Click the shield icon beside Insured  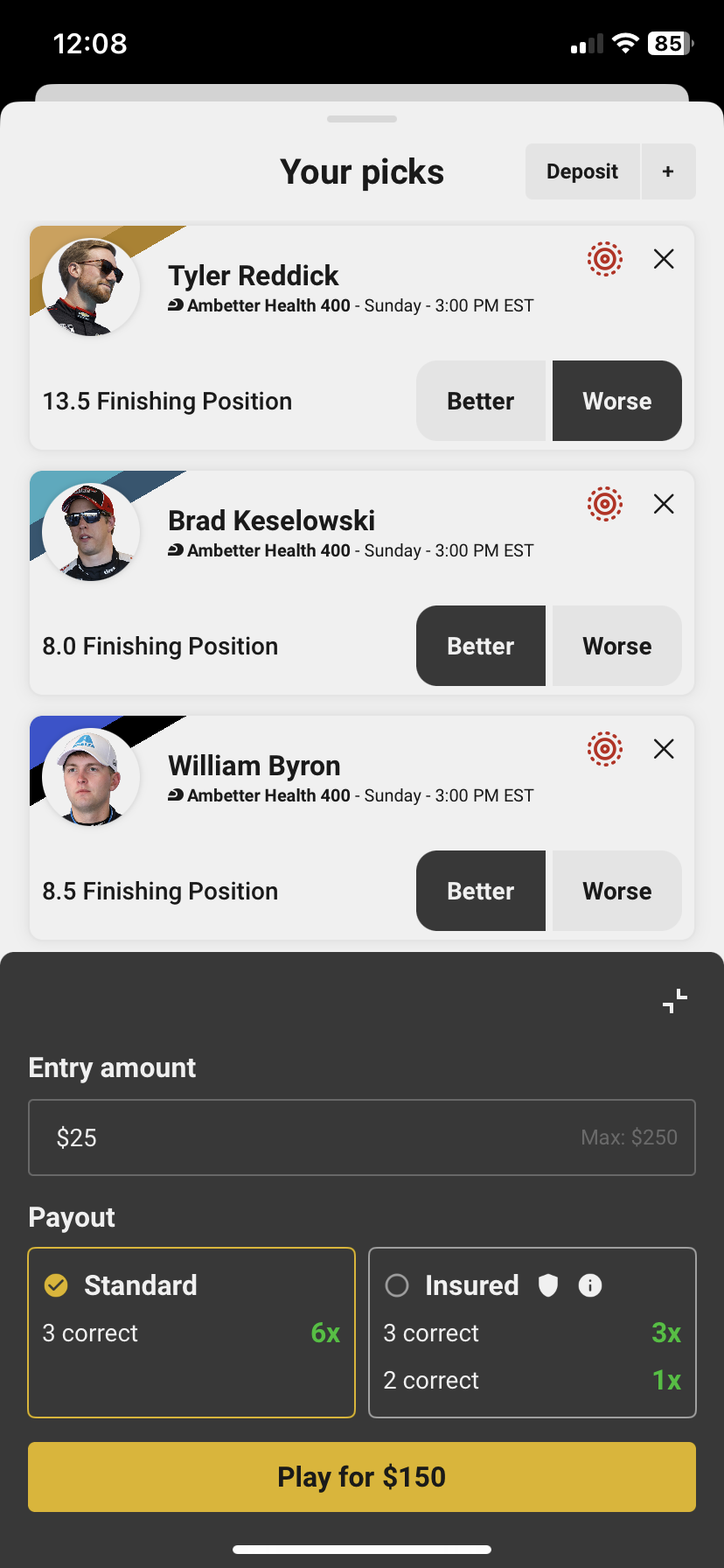coord(549,1285)
